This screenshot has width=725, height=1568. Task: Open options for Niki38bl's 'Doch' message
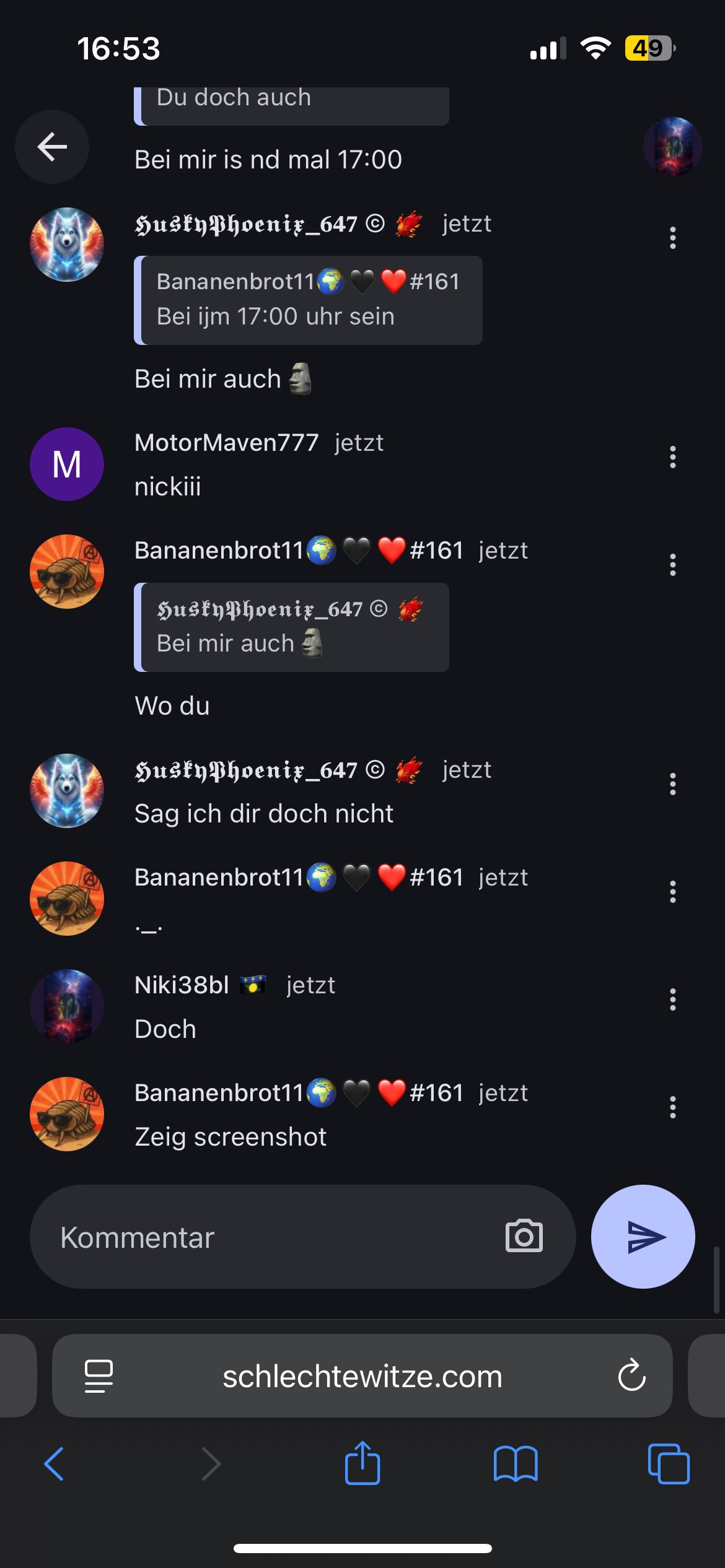(x=672, y=1000)
